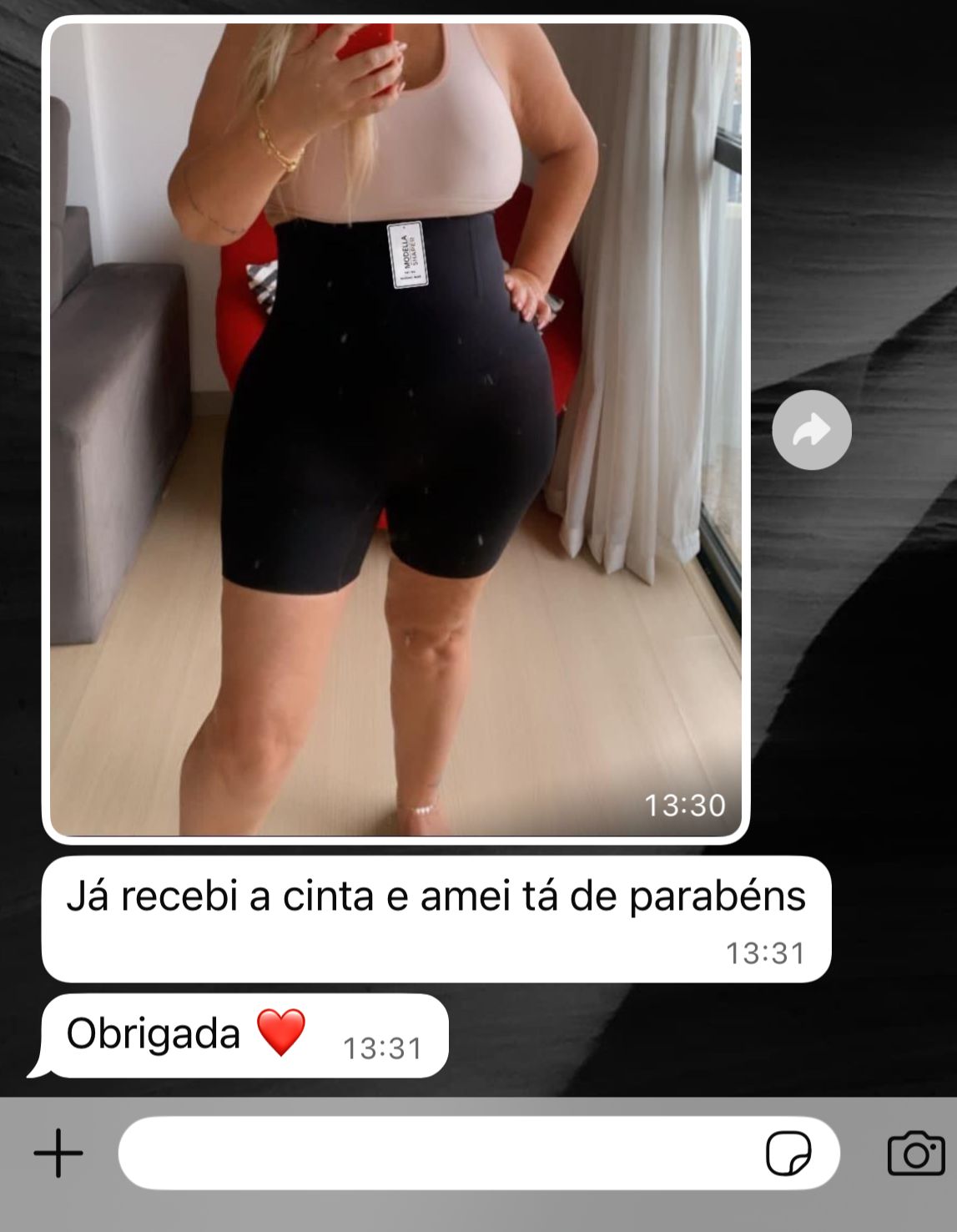Open the received photo message
The width and height of the screenshot is (957, 1232).
tap(395, 429)
